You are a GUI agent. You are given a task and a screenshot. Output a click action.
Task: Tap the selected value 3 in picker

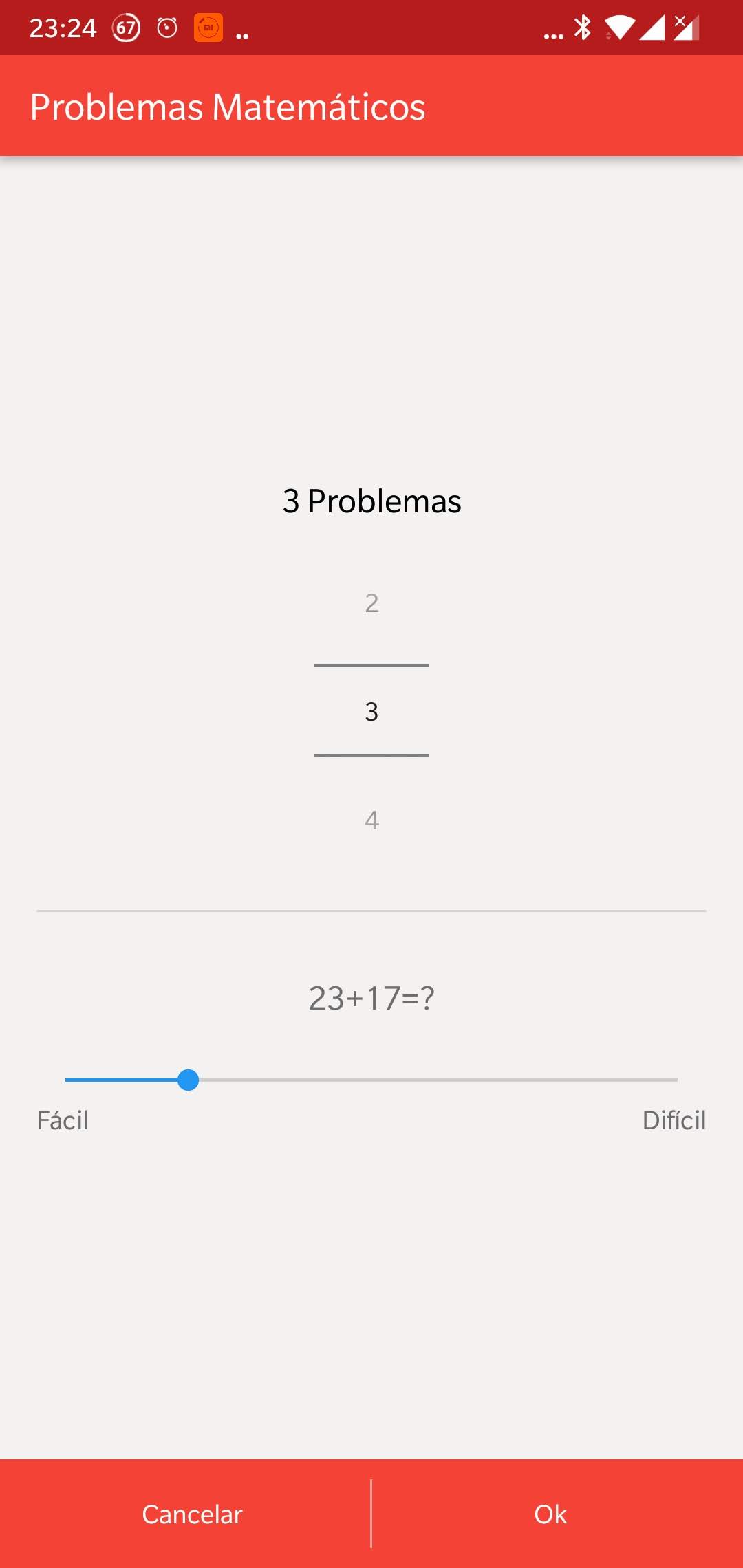click(371, 711)
